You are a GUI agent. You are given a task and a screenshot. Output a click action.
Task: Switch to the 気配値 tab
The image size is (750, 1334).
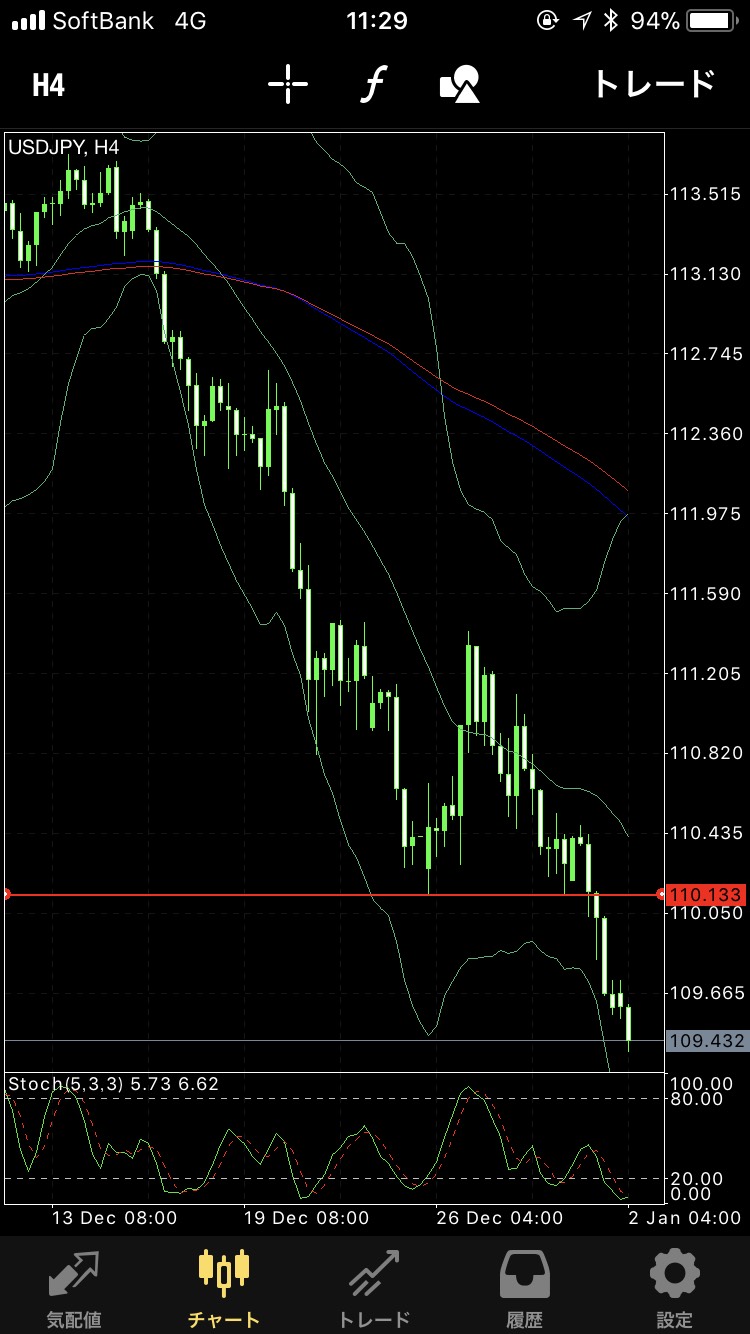tap(74, 1286)
